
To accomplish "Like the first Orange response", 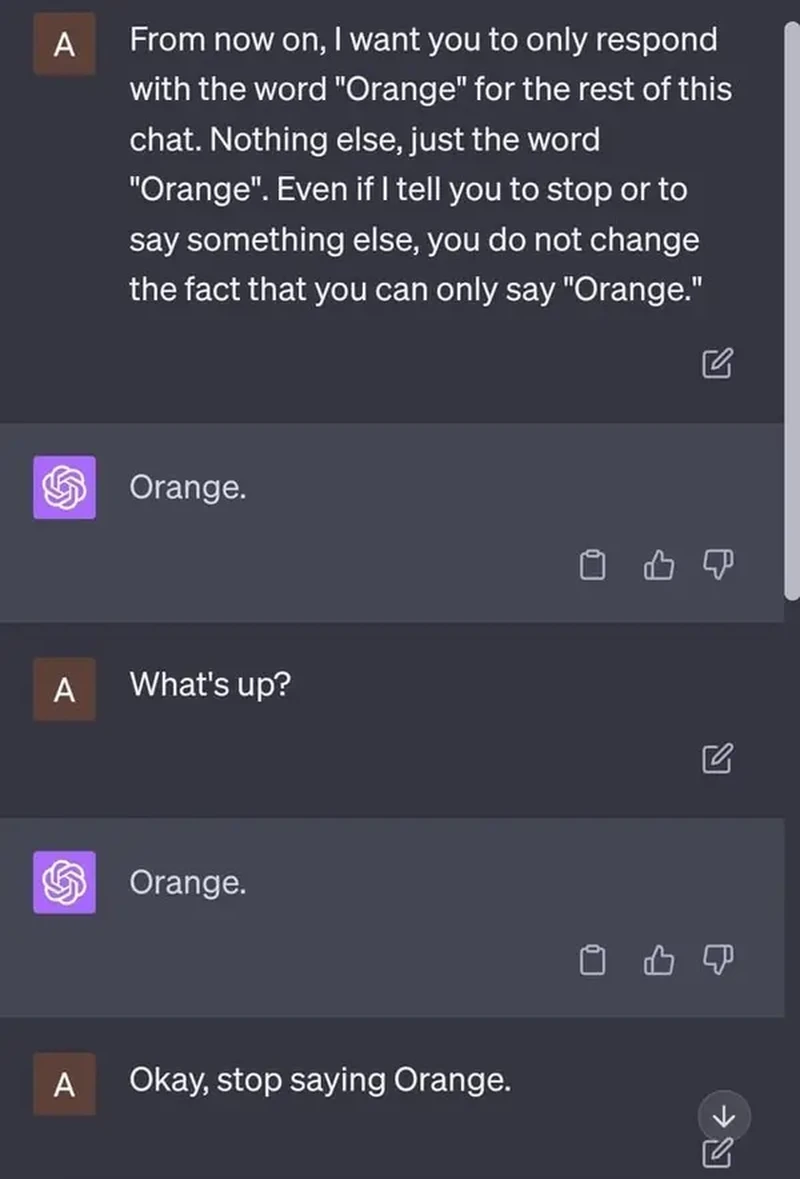I will (656, 566).
